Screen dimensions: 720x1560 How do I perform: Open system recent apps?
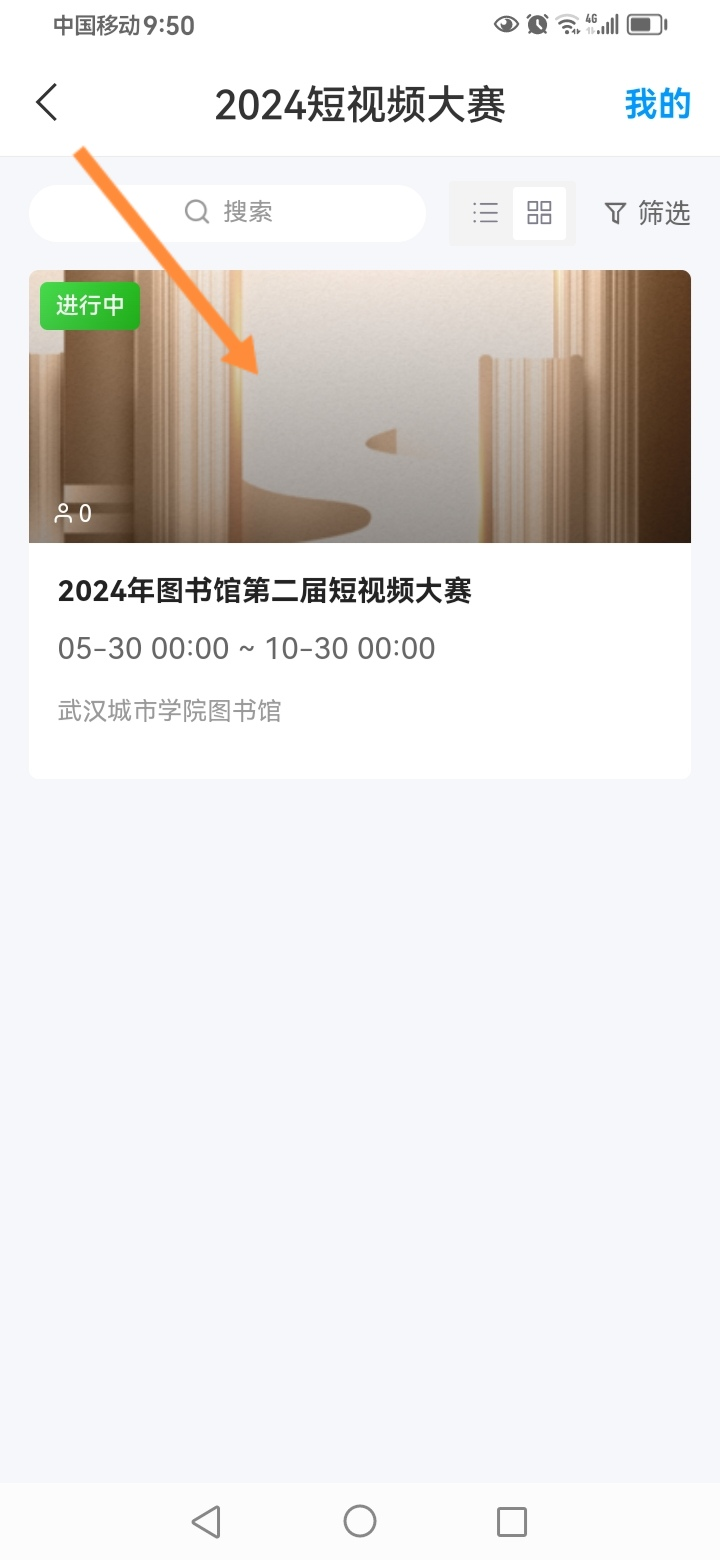pos(511,1521)
